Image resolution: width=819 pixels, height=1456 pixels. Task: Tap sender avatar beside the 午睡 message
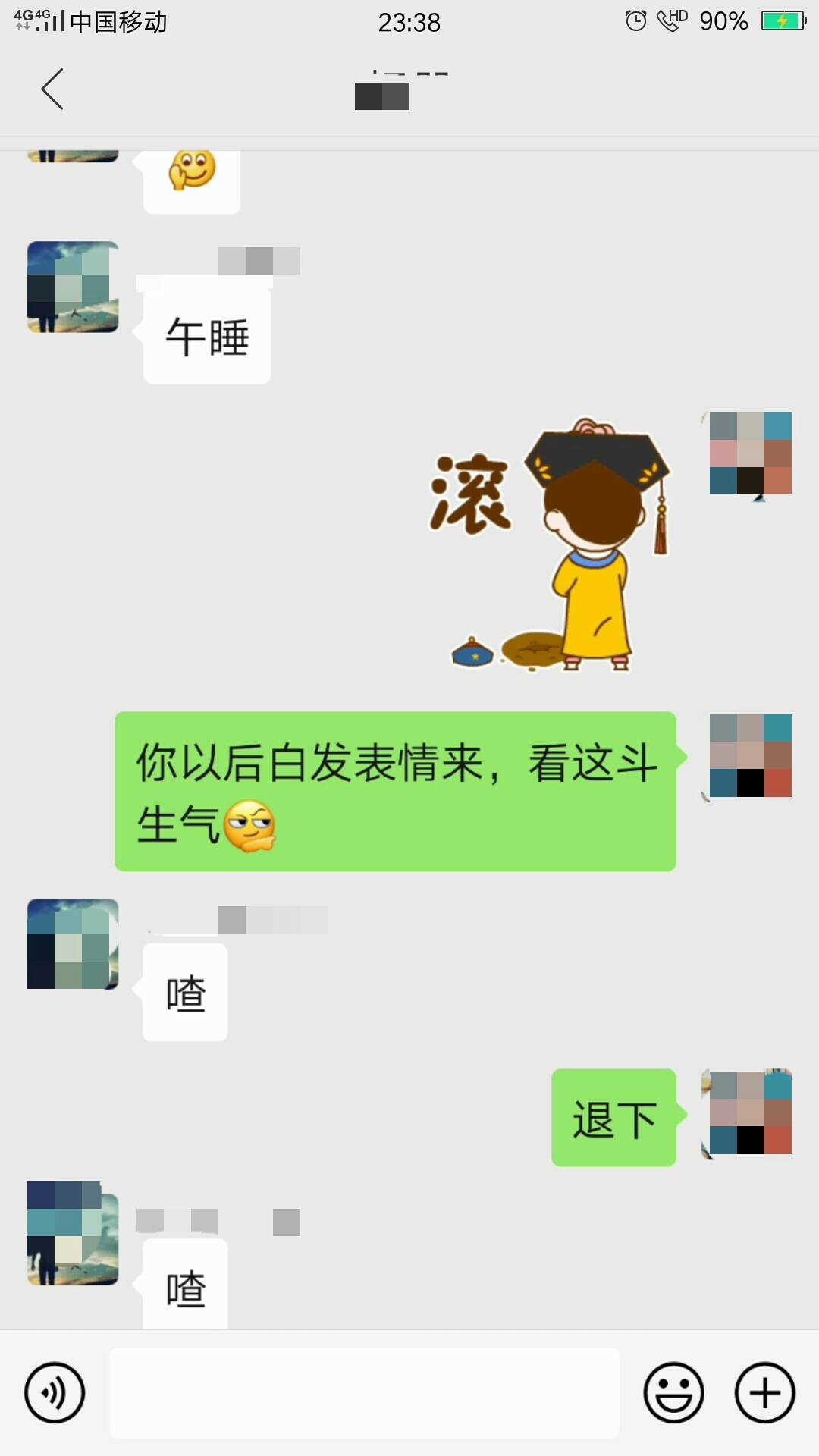73,287
